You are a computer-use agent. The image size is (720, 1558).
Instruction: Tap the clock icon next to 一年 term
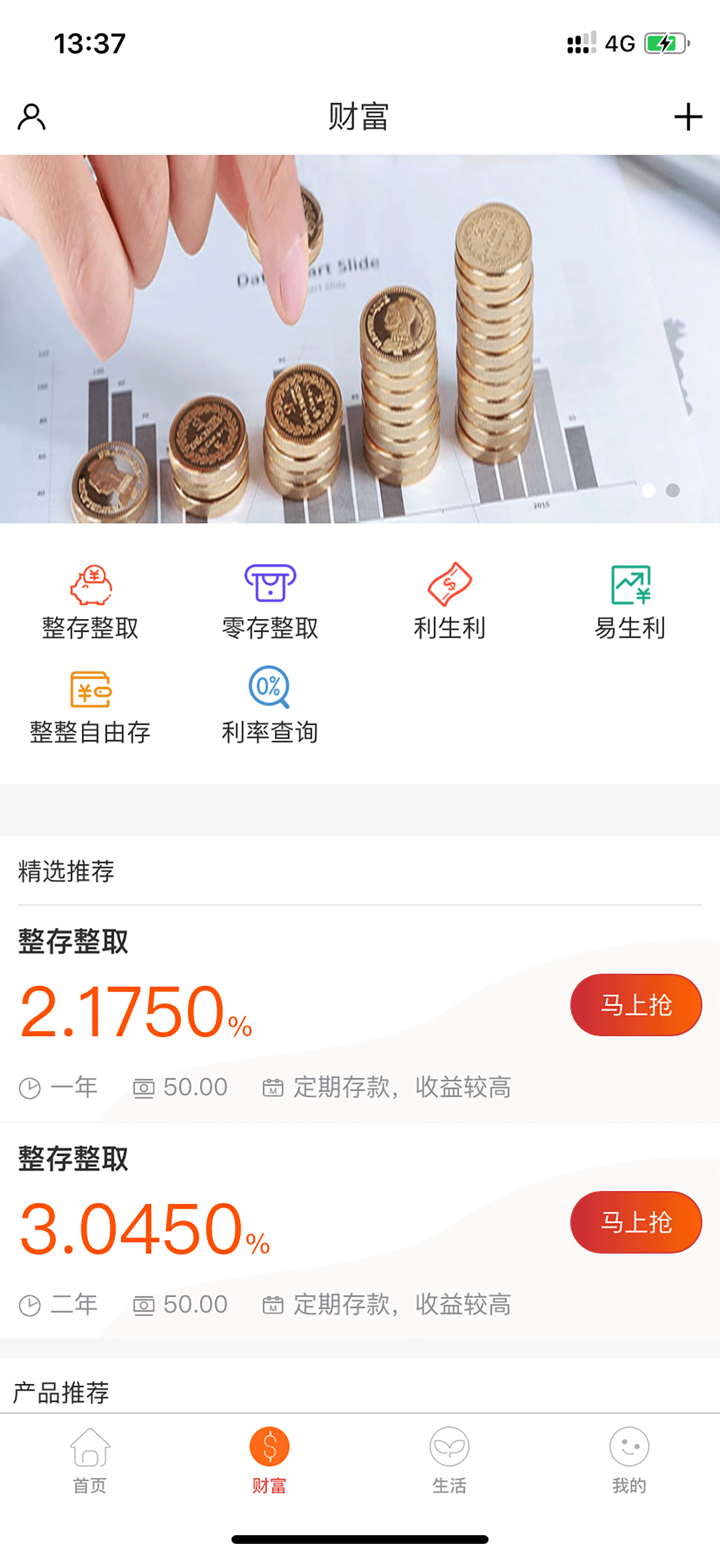pos(28,1086)
